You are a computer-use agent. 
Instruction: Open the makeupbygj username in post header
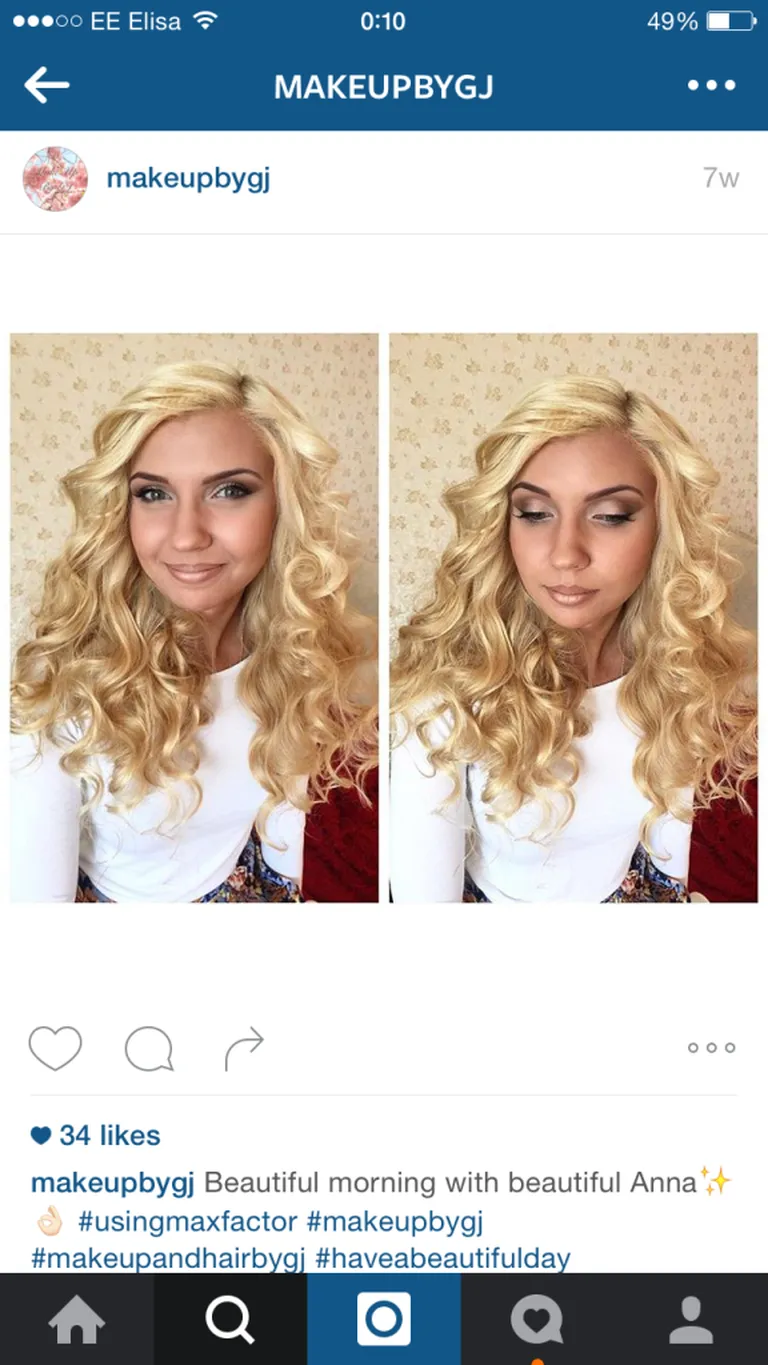click(x=188, y=179)
